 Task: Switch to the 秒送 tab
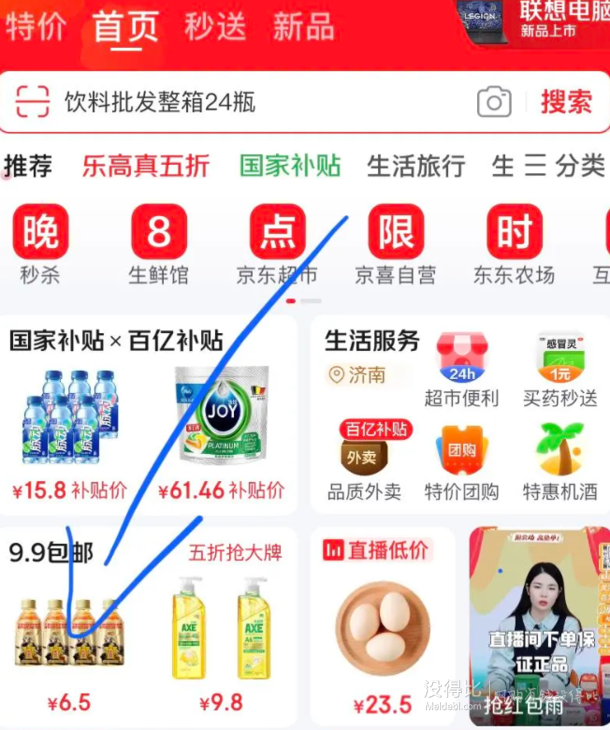[x=214, y=26]
